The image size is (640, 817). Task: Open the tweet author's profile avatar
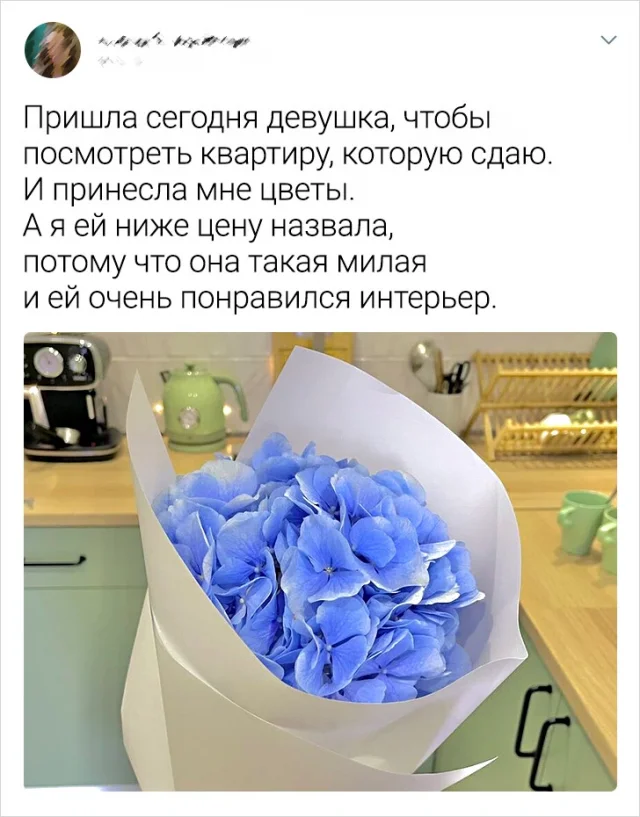click(x=52, y=49)
